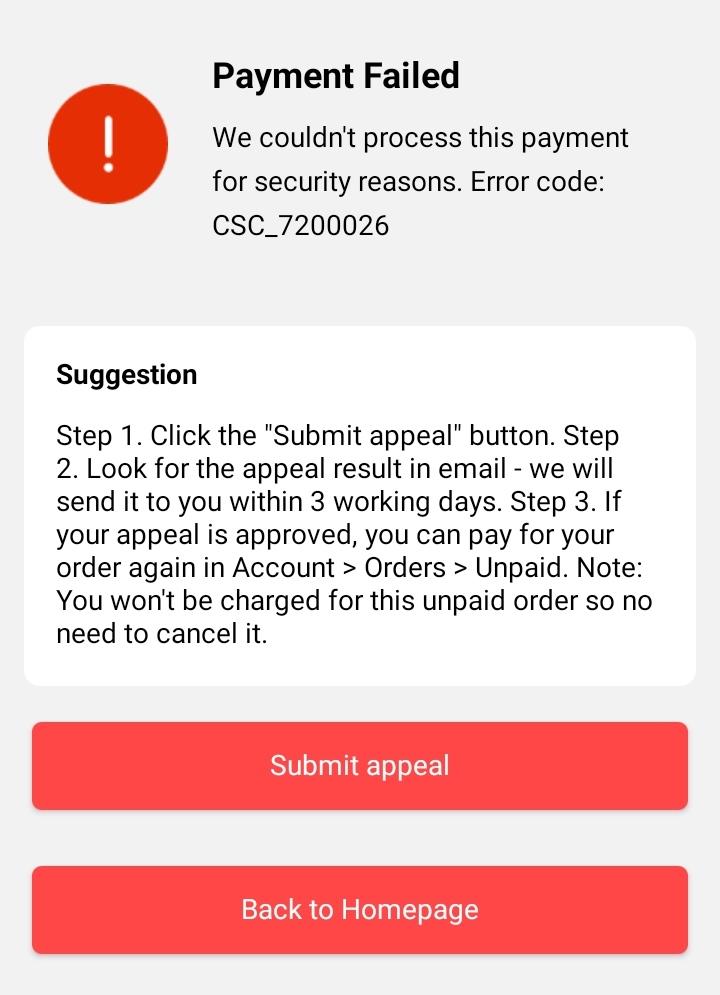
Task: Click the Submit appeal button label text
Action: tap(360, 766)
